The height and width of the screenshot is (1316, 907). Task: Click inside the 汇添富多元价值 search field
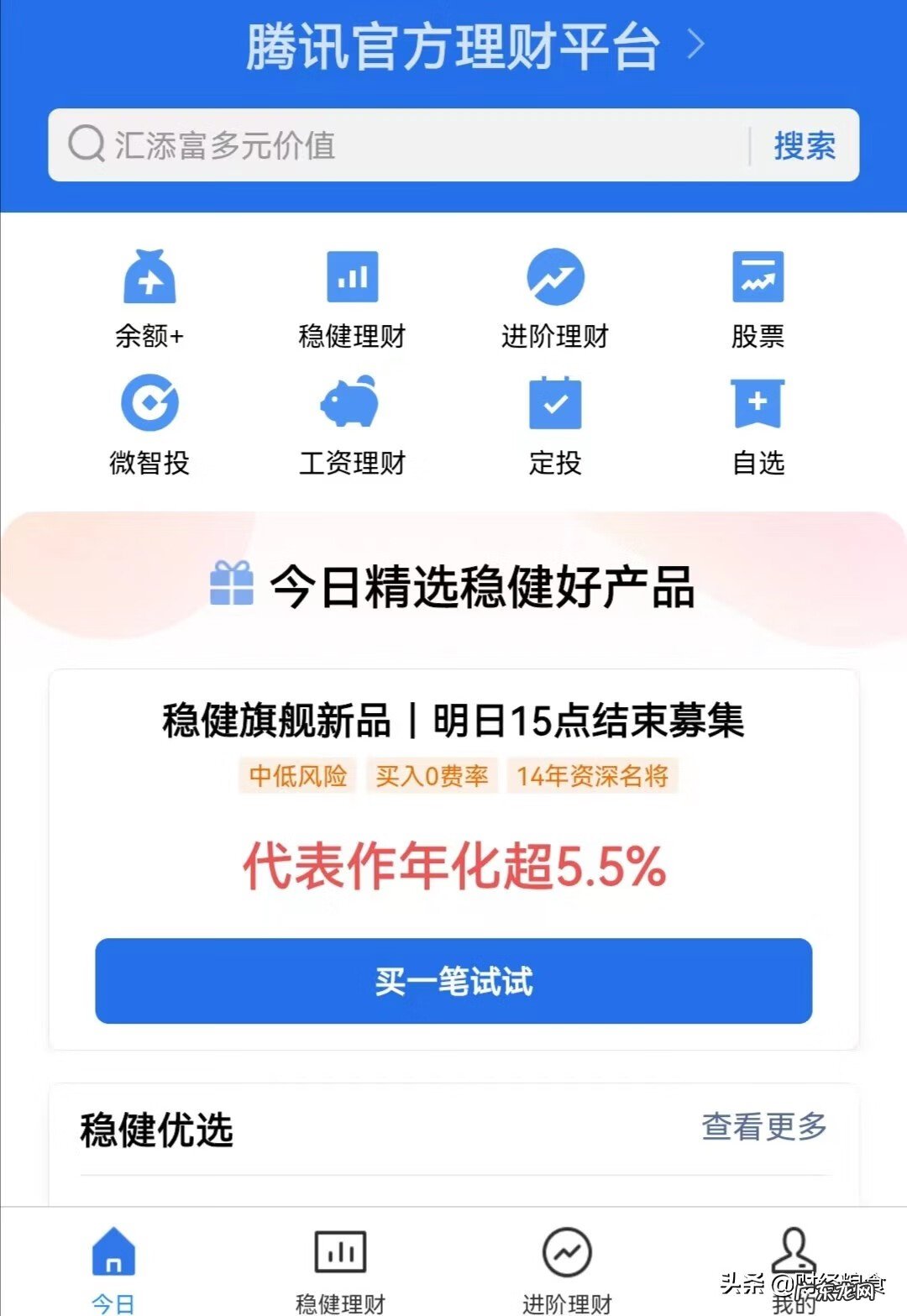(336, 144)
